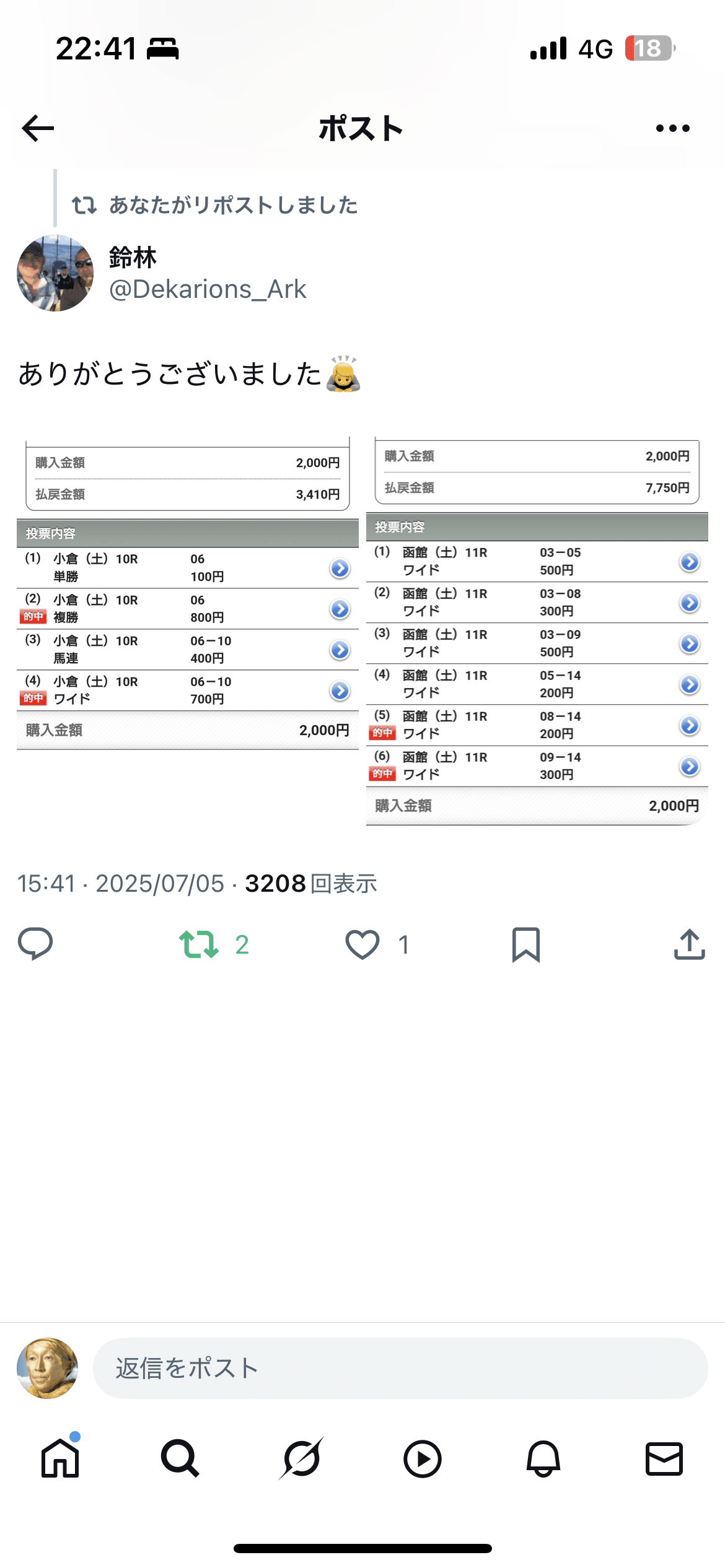Viewport: 725px width, 1568px height.
Task: Open 鈴林's profile picture
Action: 55,273
